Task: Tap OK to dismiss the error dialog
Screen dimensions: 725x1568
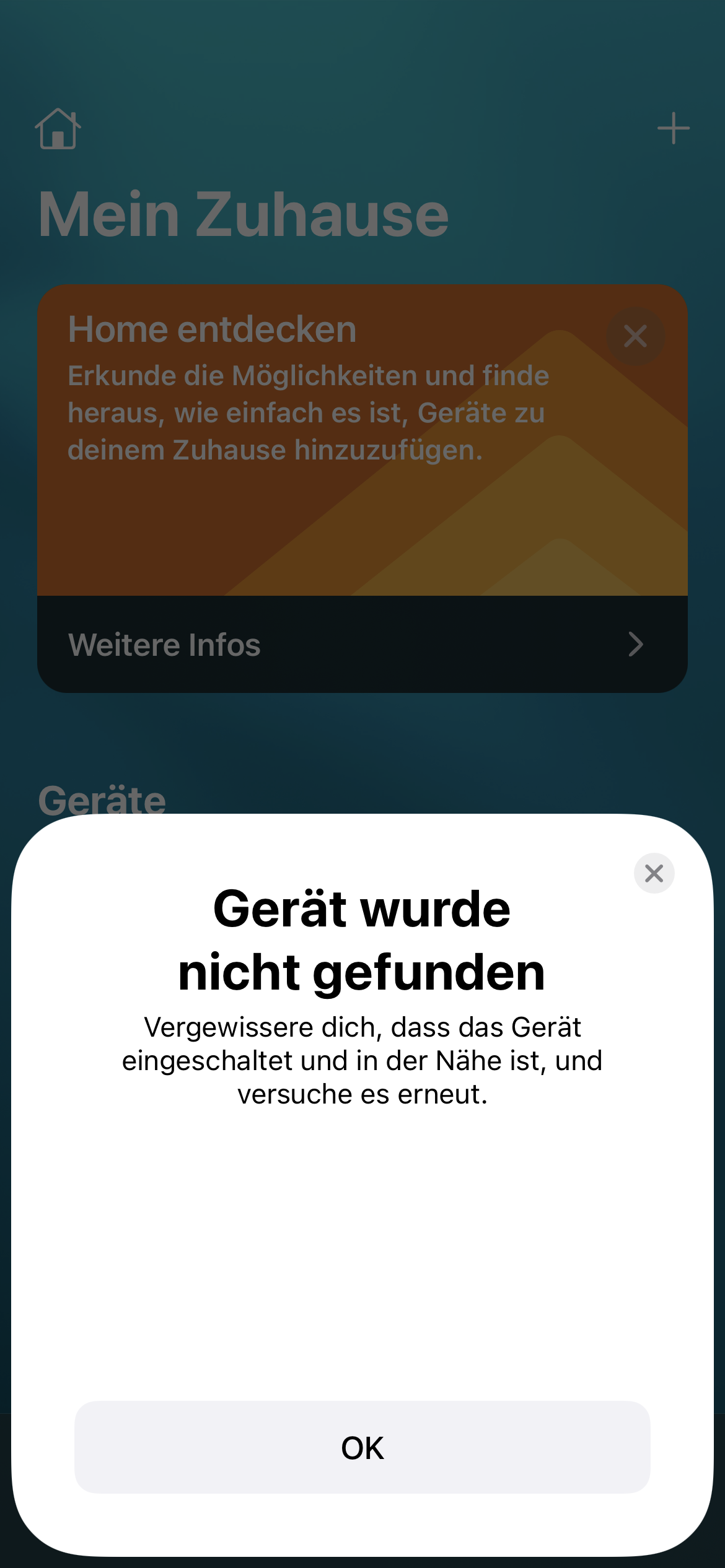Action: pyautogui.click(x=362, y=1448)
